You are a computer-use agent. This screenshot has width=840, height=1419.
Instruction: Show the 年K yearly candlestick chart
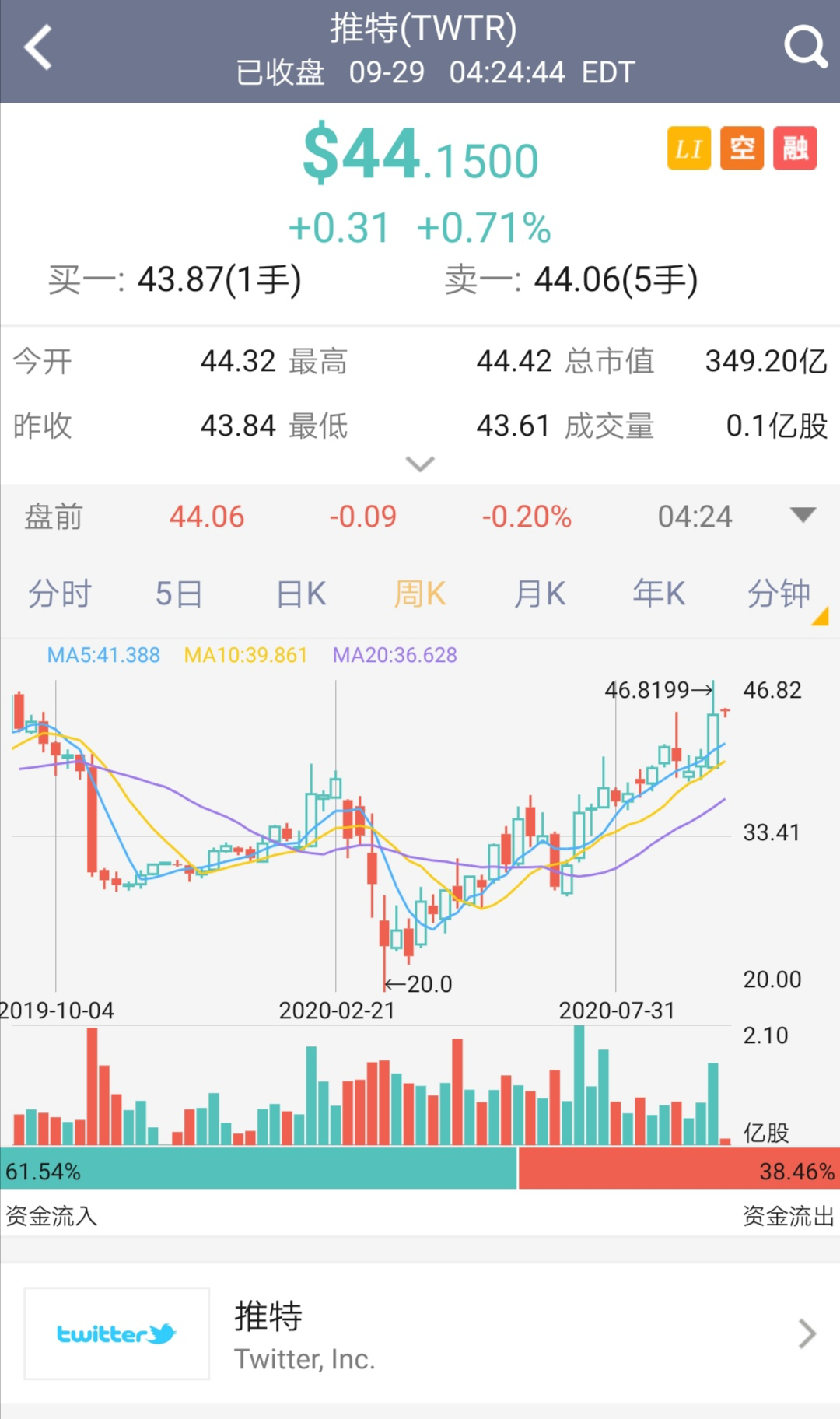(x=659, y=594)
